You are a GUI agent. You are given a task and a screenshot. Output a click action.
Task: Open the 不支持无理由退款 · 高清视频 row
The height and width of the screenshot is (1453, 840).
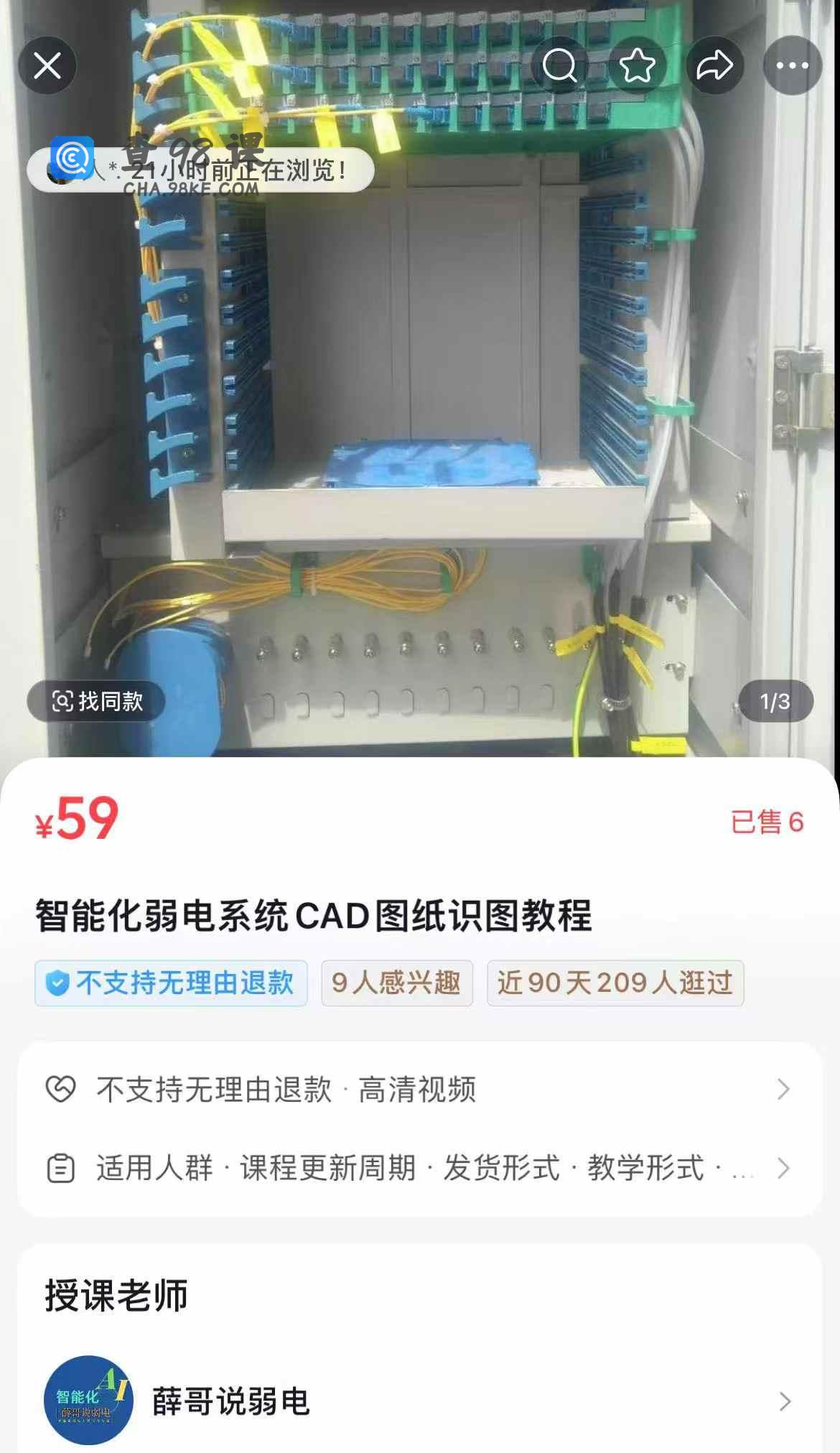point(420,1090)
